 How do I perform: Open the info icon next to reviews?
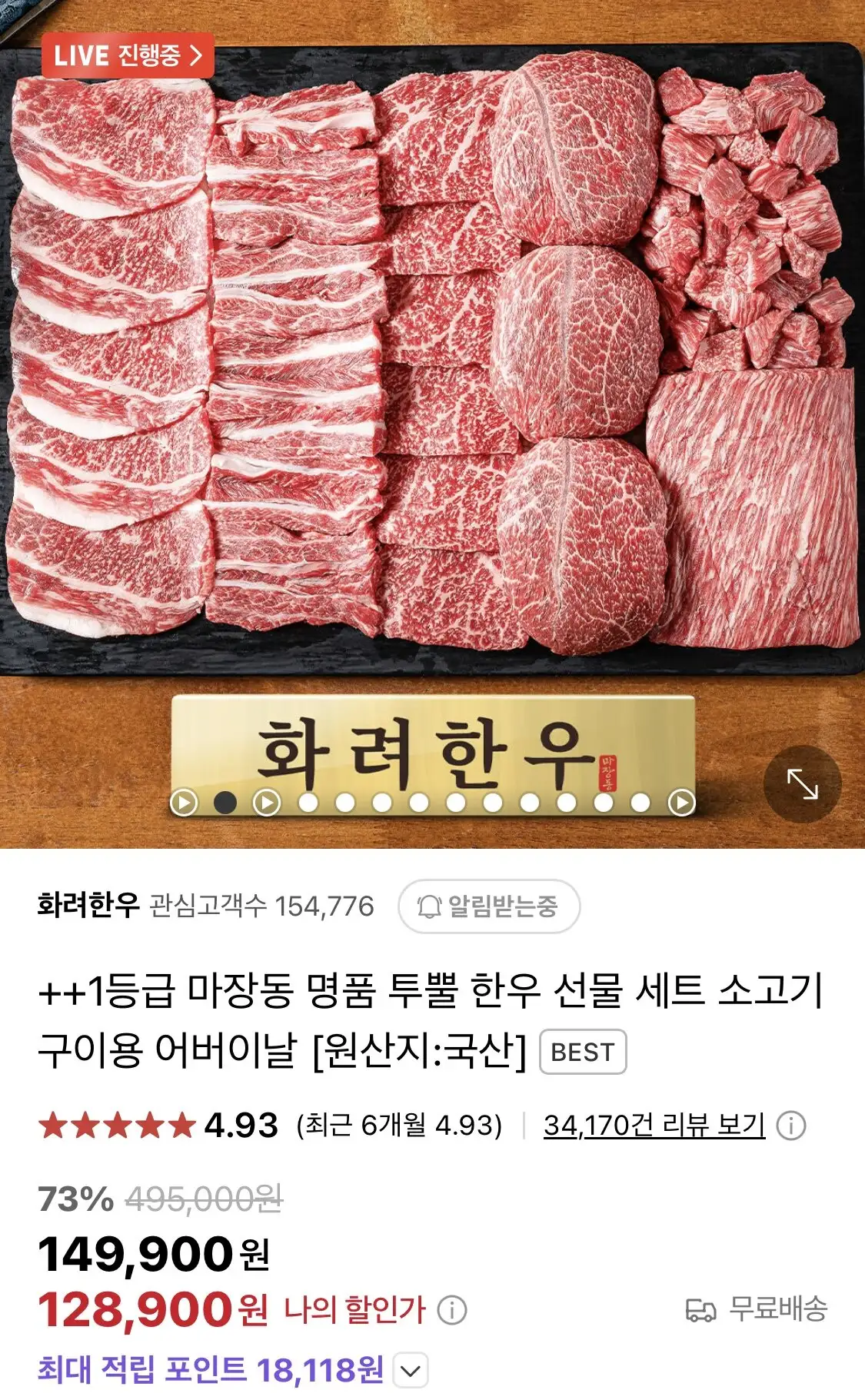coord(791,1126)
